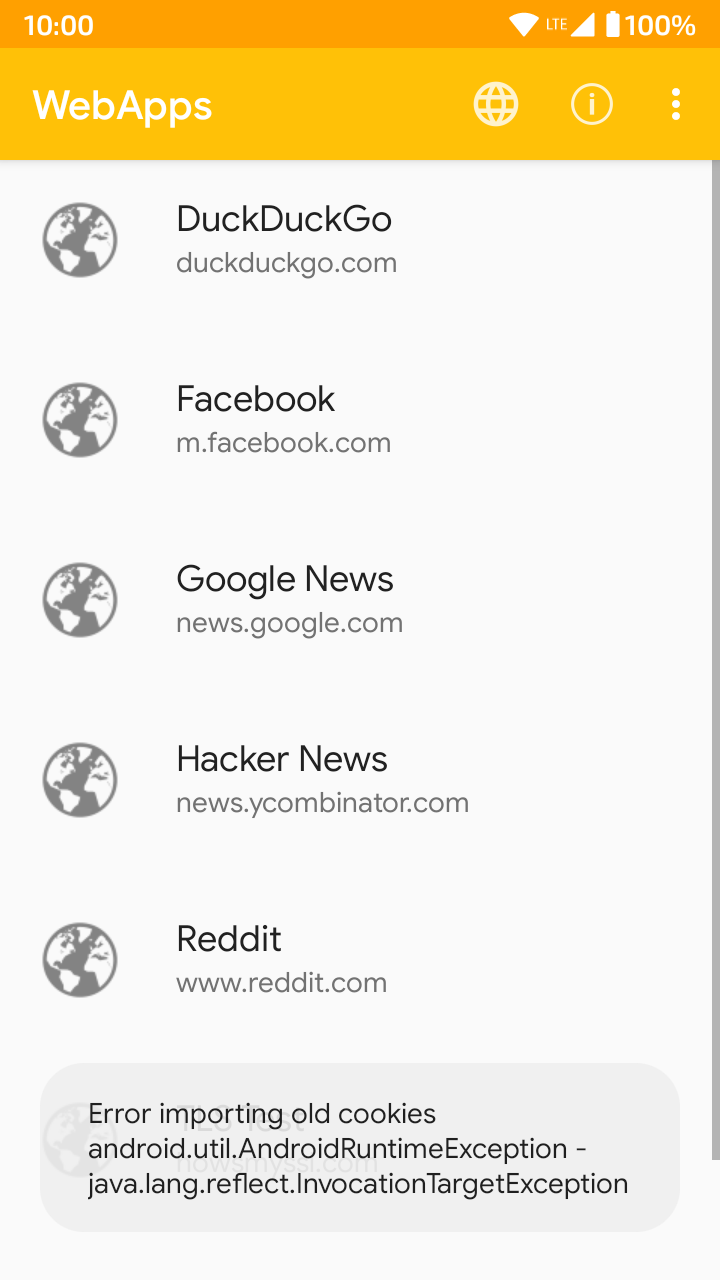This screenshot has width=720, height=1280.
Task: Open the globe browser icon in toolbar
Action: [495, 103]
